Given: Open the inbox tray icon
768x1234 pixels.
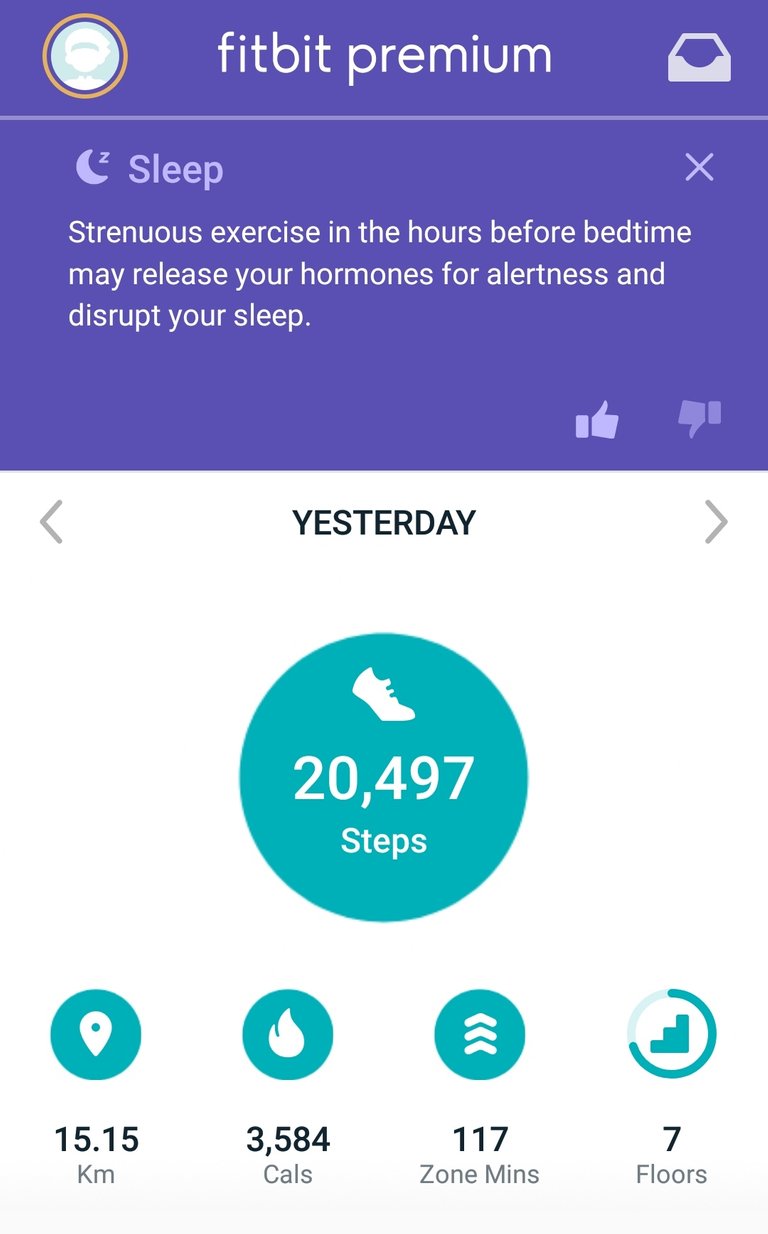Looking at the screenshot, I should pyautogui.click(x=699, y=56).
